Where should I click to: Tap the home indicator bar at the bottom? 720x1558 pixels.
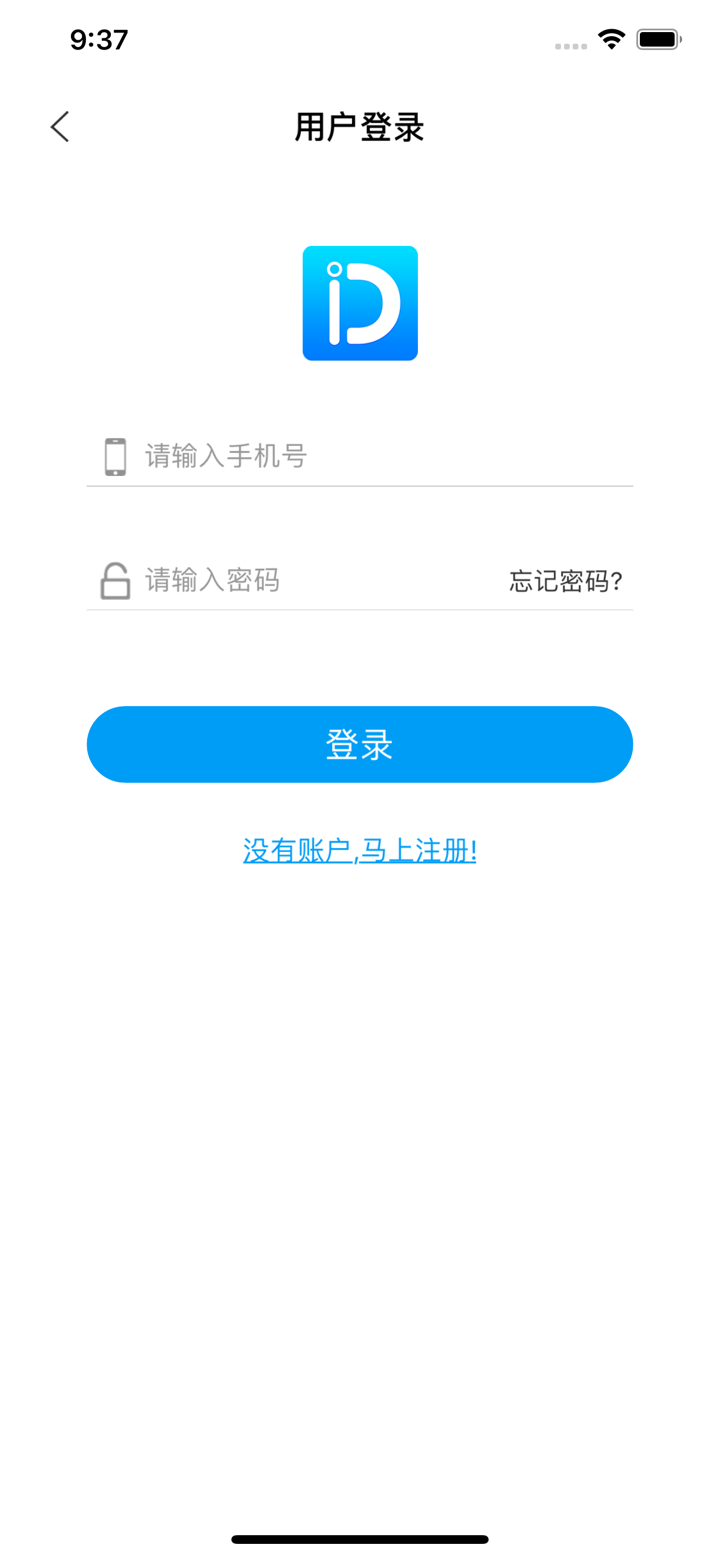[x=360, y=1540]
